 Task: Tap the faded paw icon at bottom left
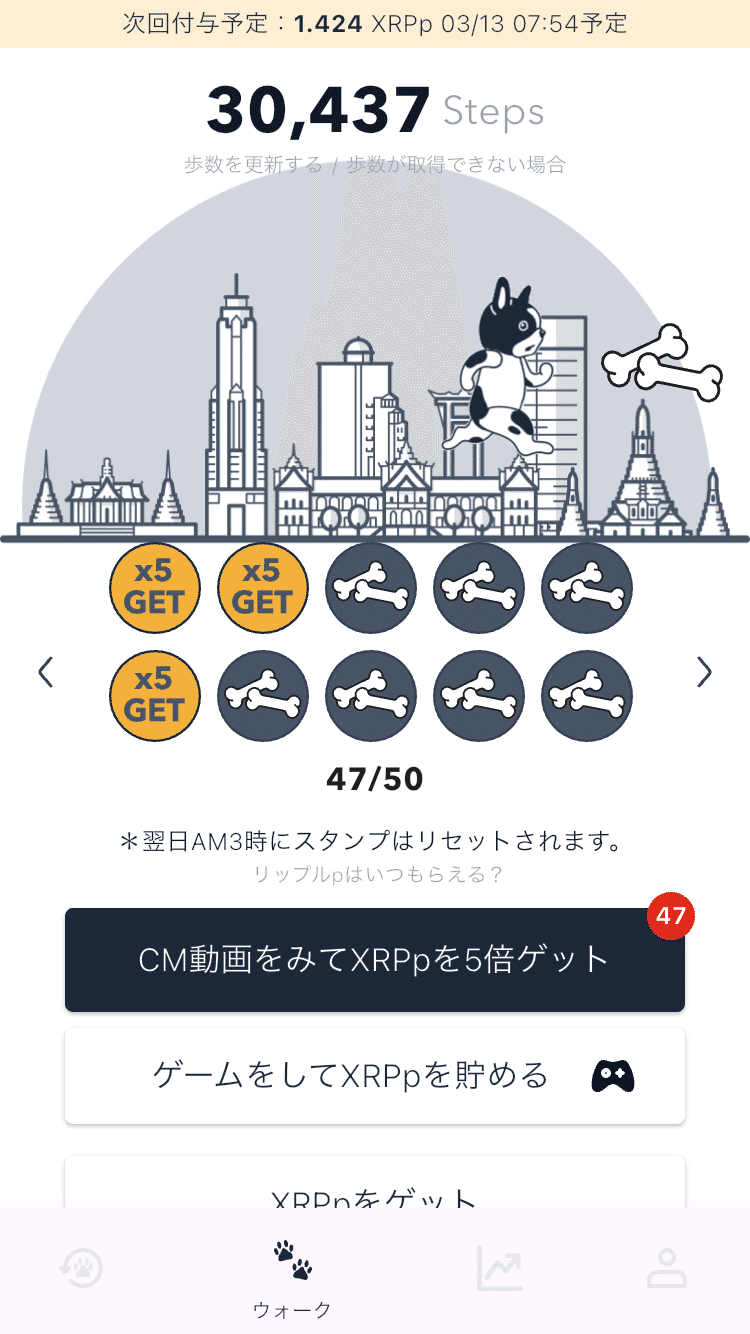click(x=82, y=1267)
